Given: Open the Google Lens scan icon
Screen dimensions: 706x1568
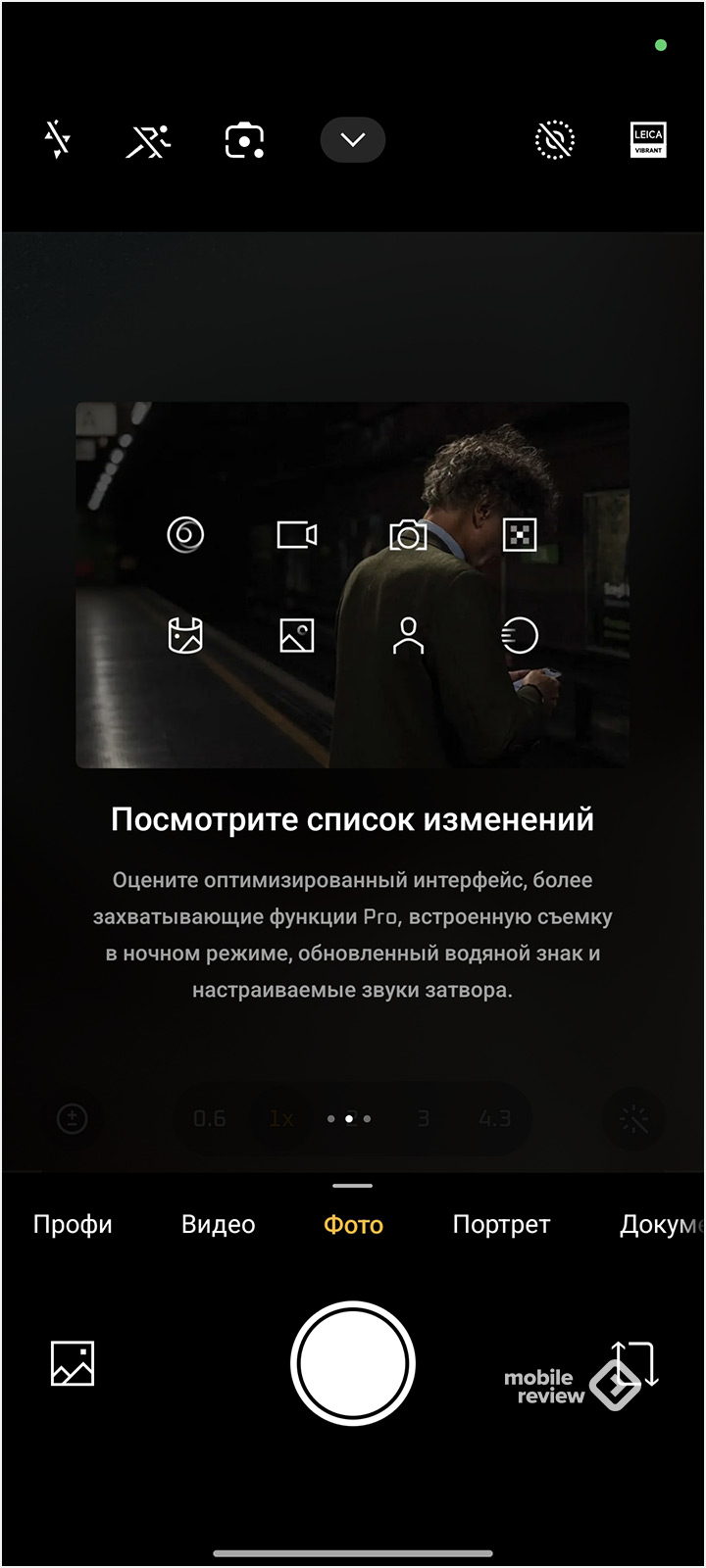Looking at the screenshot, I should point(244,140).
